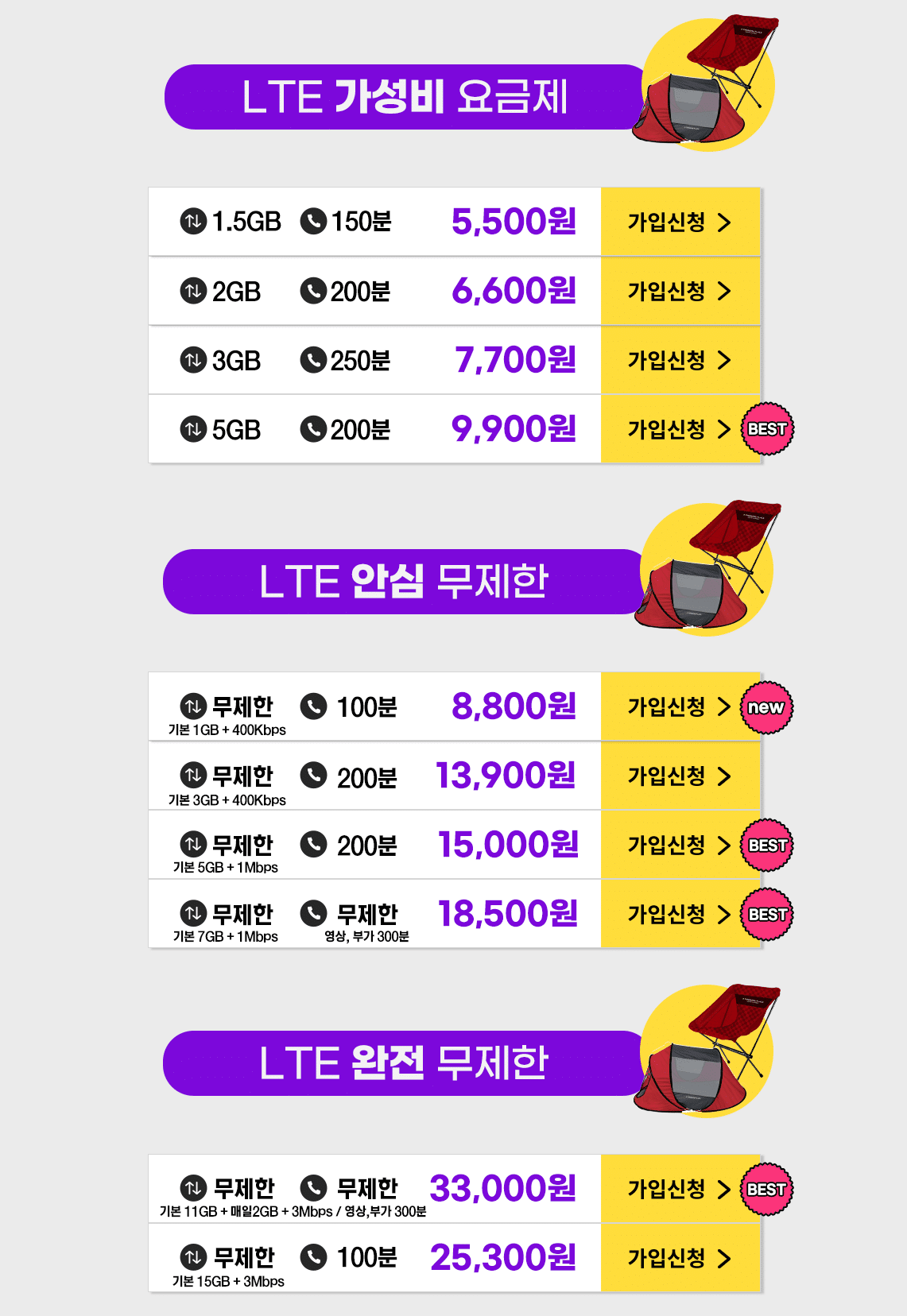Apply for the new 8,800원 unlimited plan
The width and height of the screenshot is (907, 1316).
tap(680, 706)
